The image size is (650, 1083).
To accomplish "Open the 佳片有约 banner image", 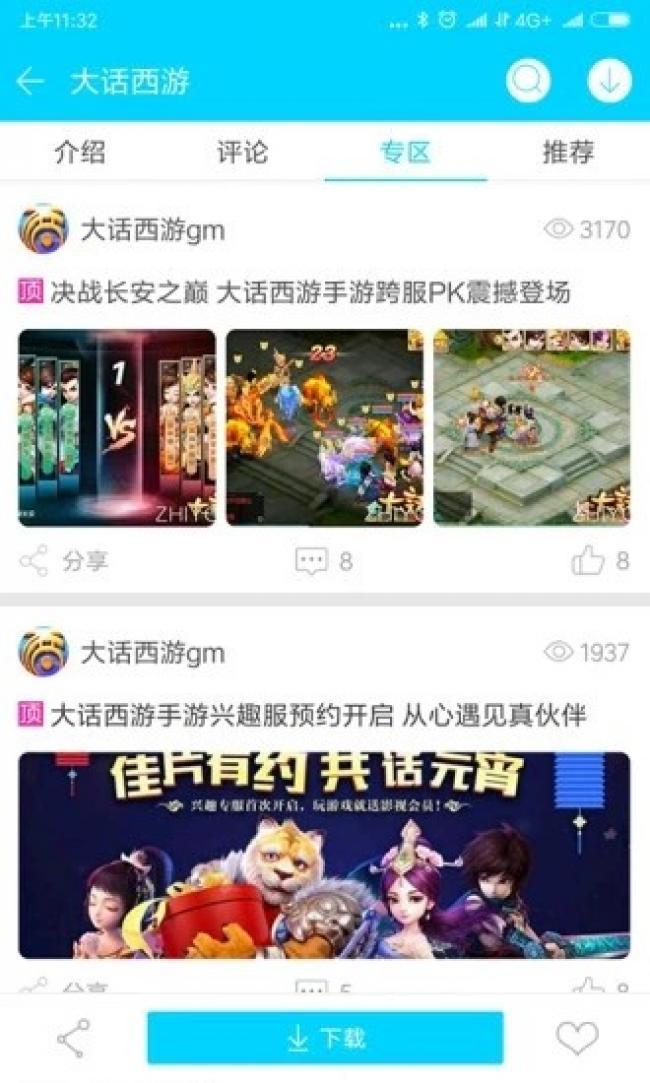I will point(324,855).
